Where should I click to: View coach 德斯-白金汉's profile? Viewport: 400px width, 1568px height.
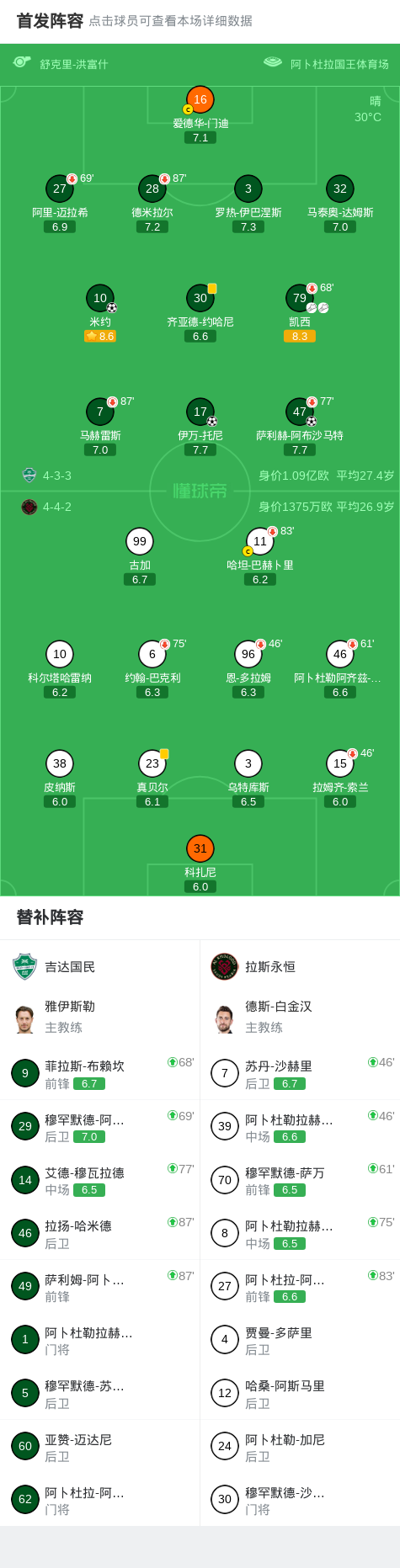pyautogui.click(x=300, y=1018)
